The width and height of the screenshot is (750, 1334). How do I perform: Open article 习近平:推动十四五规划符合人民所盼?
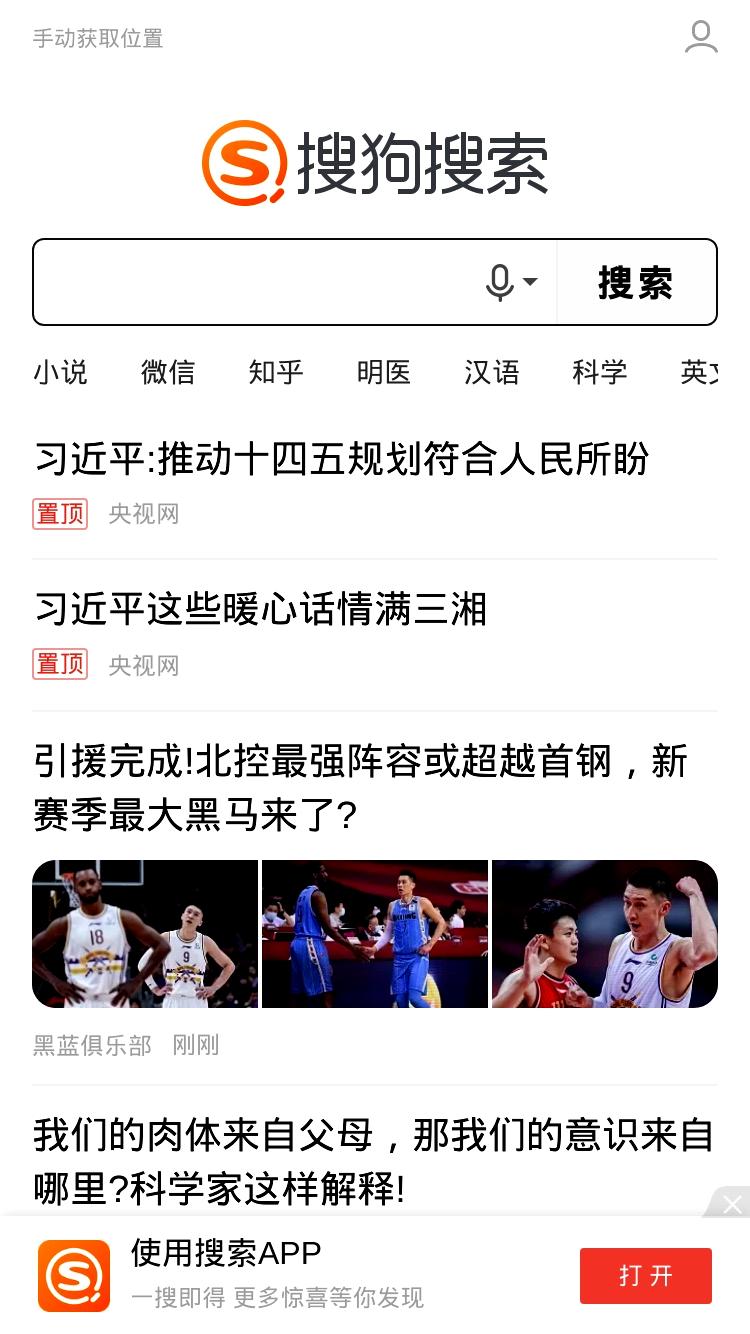342,459
